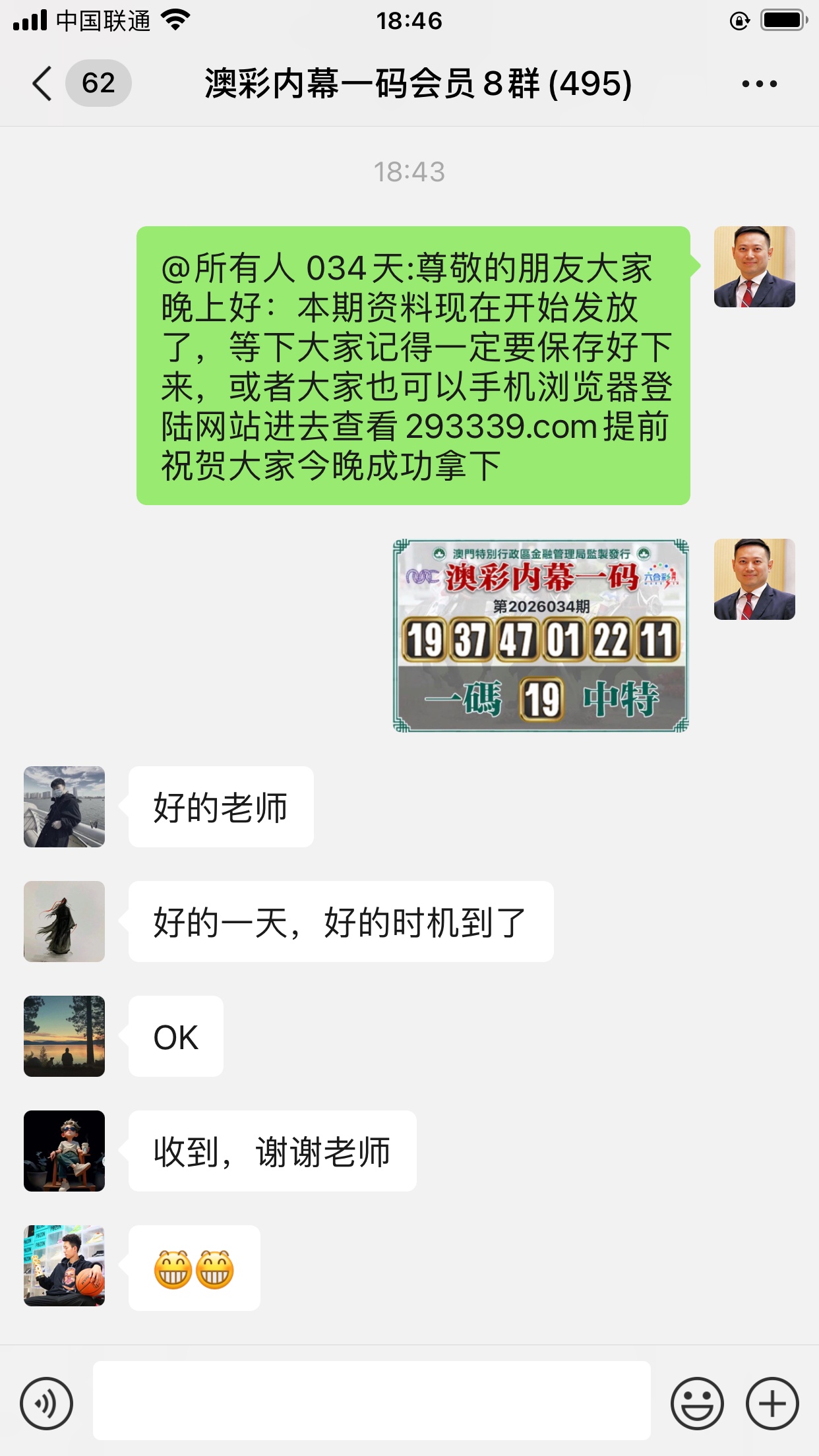Open the group's three-dot options menu
The width and height of the screenshot is (819, 1456).
tap(759, 84)
